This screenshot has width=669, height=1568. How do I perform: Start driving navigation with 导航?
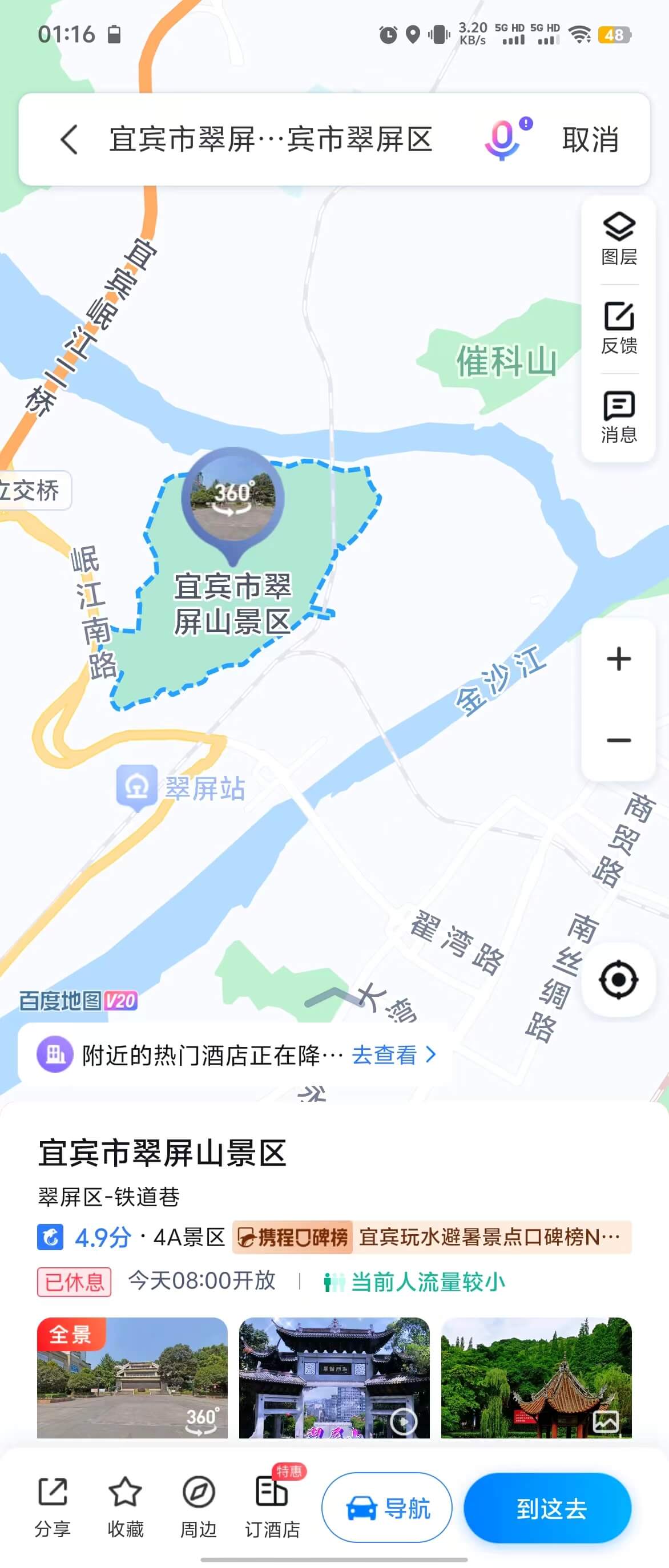coord(387,1508)
